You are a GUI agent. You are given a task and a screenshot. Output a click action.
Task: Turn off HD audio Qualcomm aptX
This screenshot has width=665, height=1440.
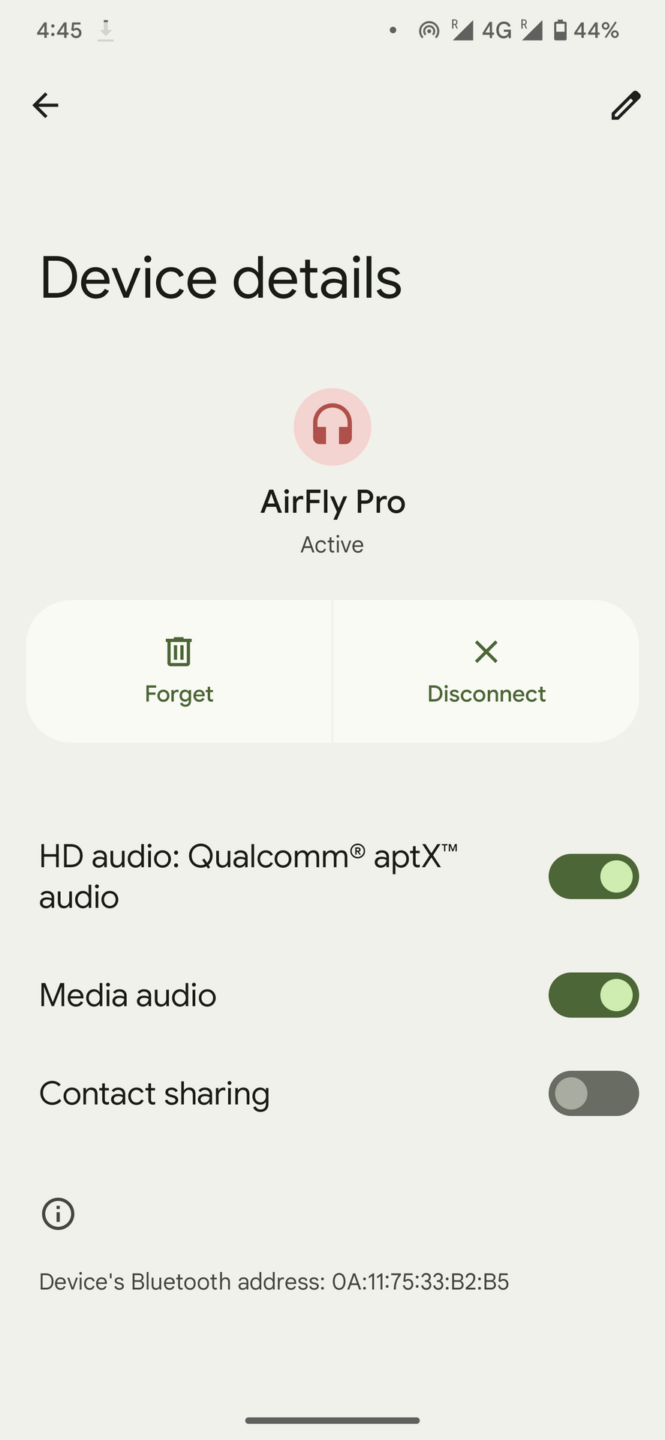[x=593, y=876]
